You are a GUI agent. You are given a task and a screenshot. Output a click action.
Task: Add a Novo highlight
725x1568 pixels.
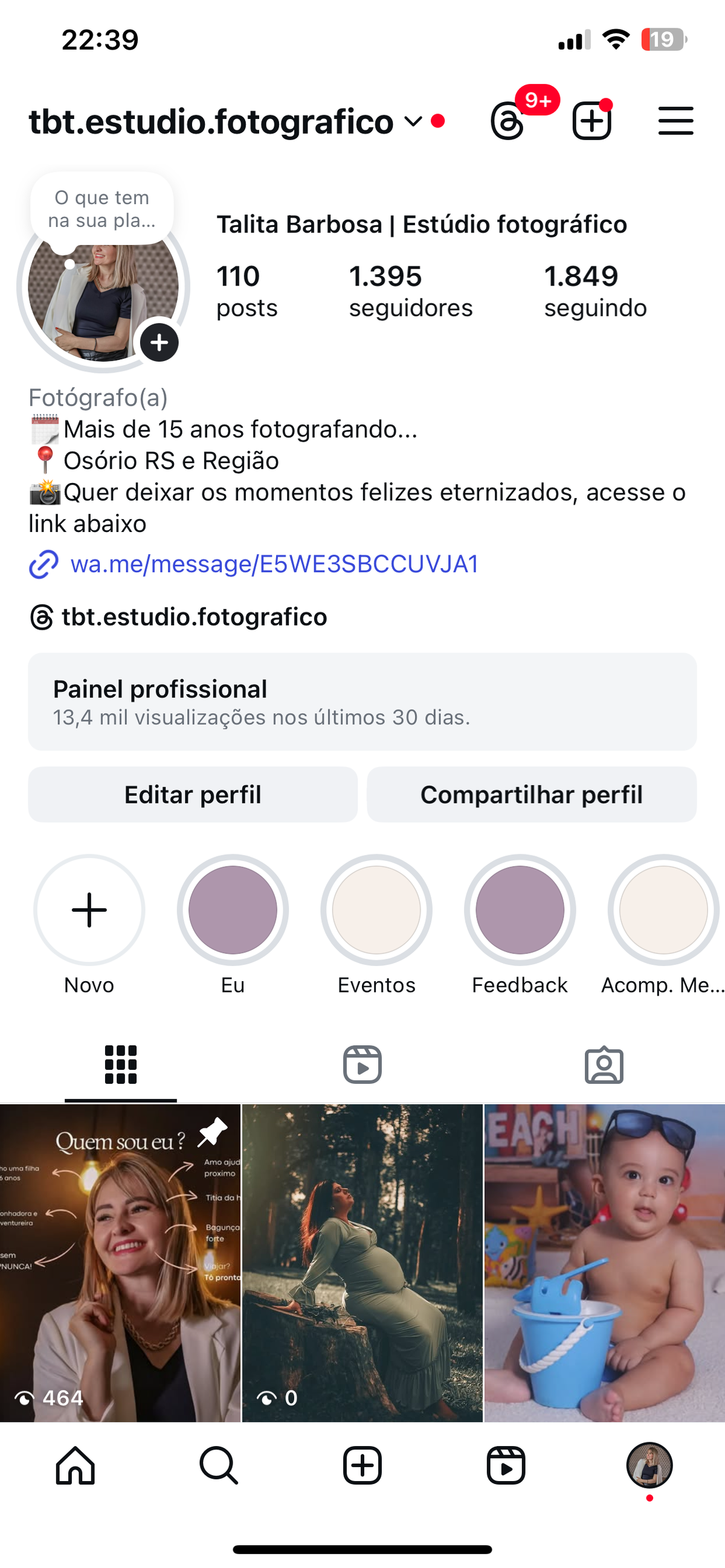pos(89,910)
